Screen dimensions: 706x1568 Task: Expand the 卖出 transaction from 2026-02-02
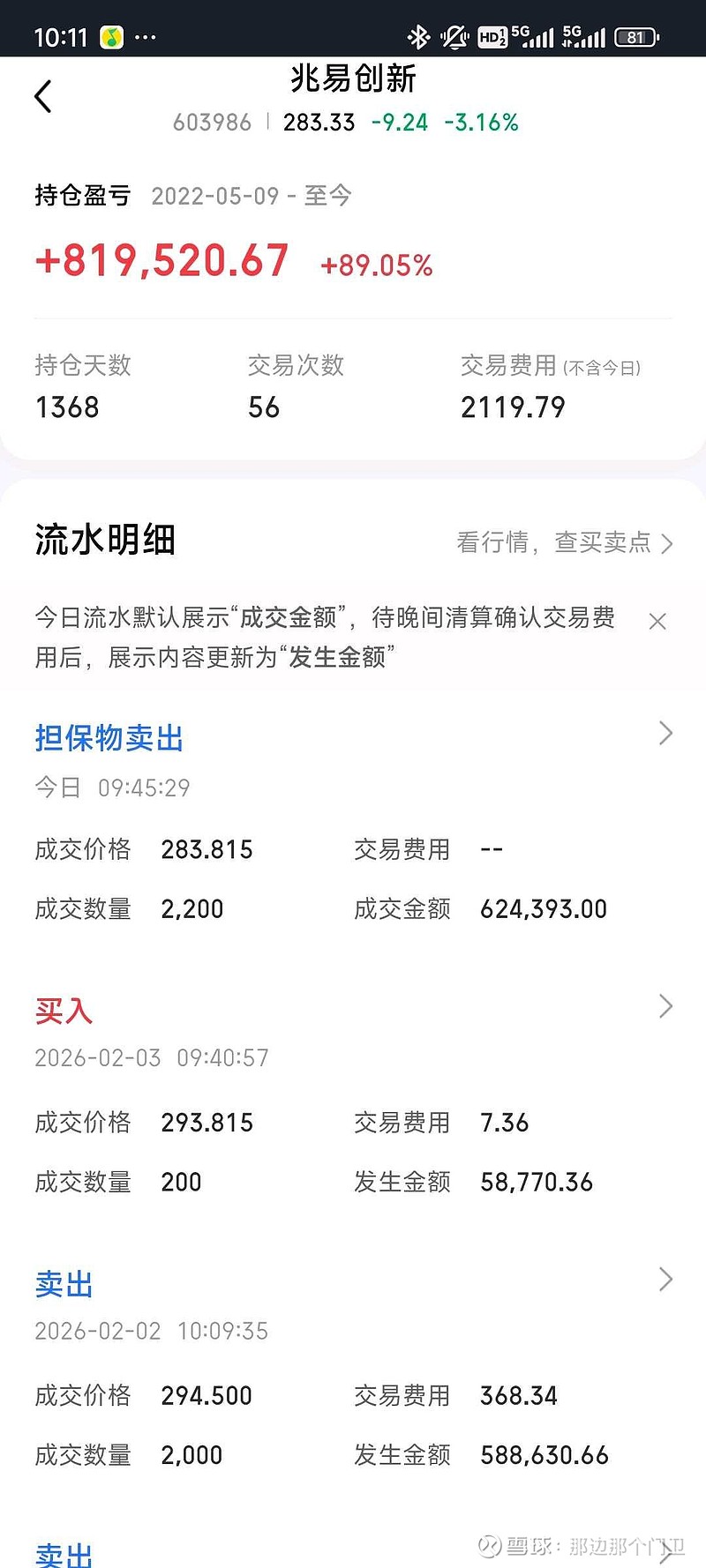point(665,1279)
